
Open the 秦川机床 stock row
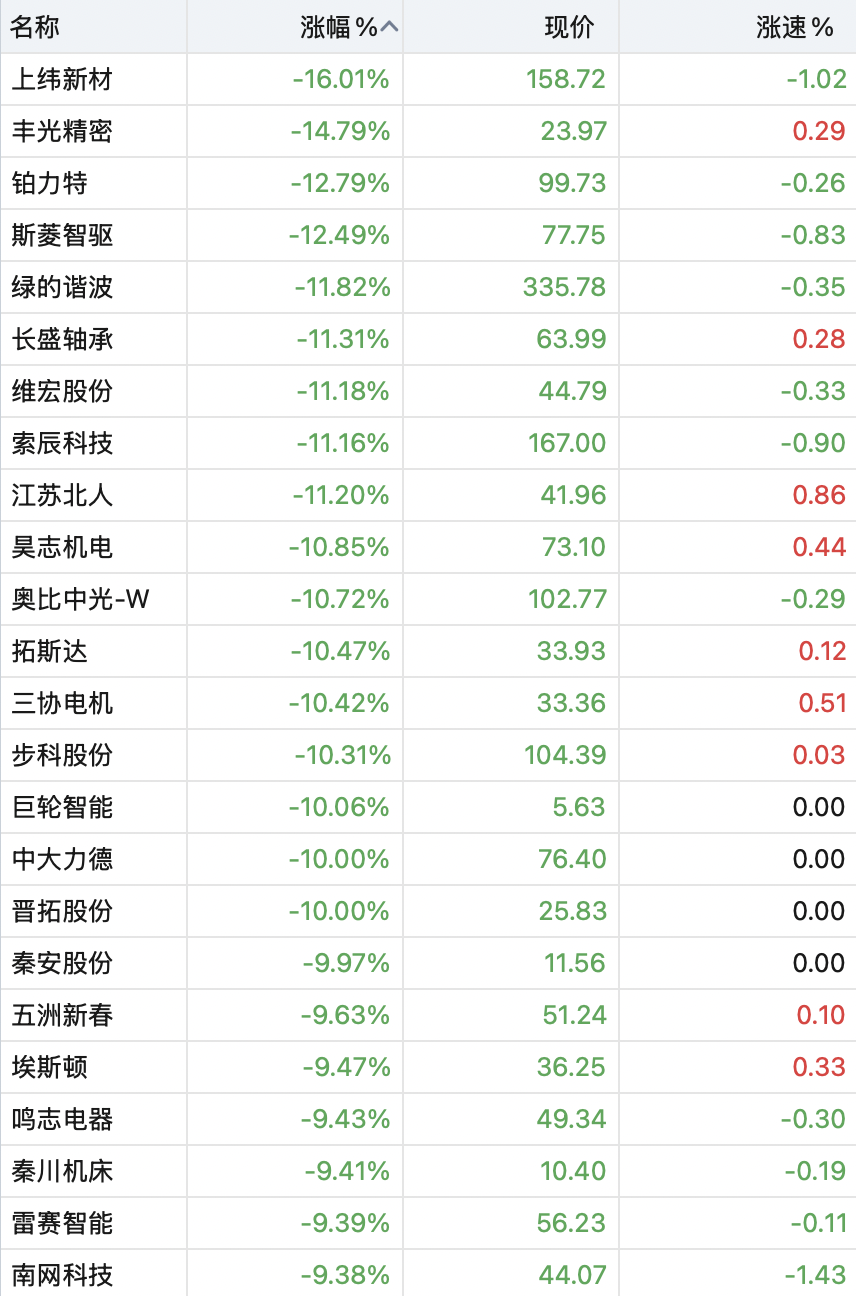click(x=428, y=1171)
